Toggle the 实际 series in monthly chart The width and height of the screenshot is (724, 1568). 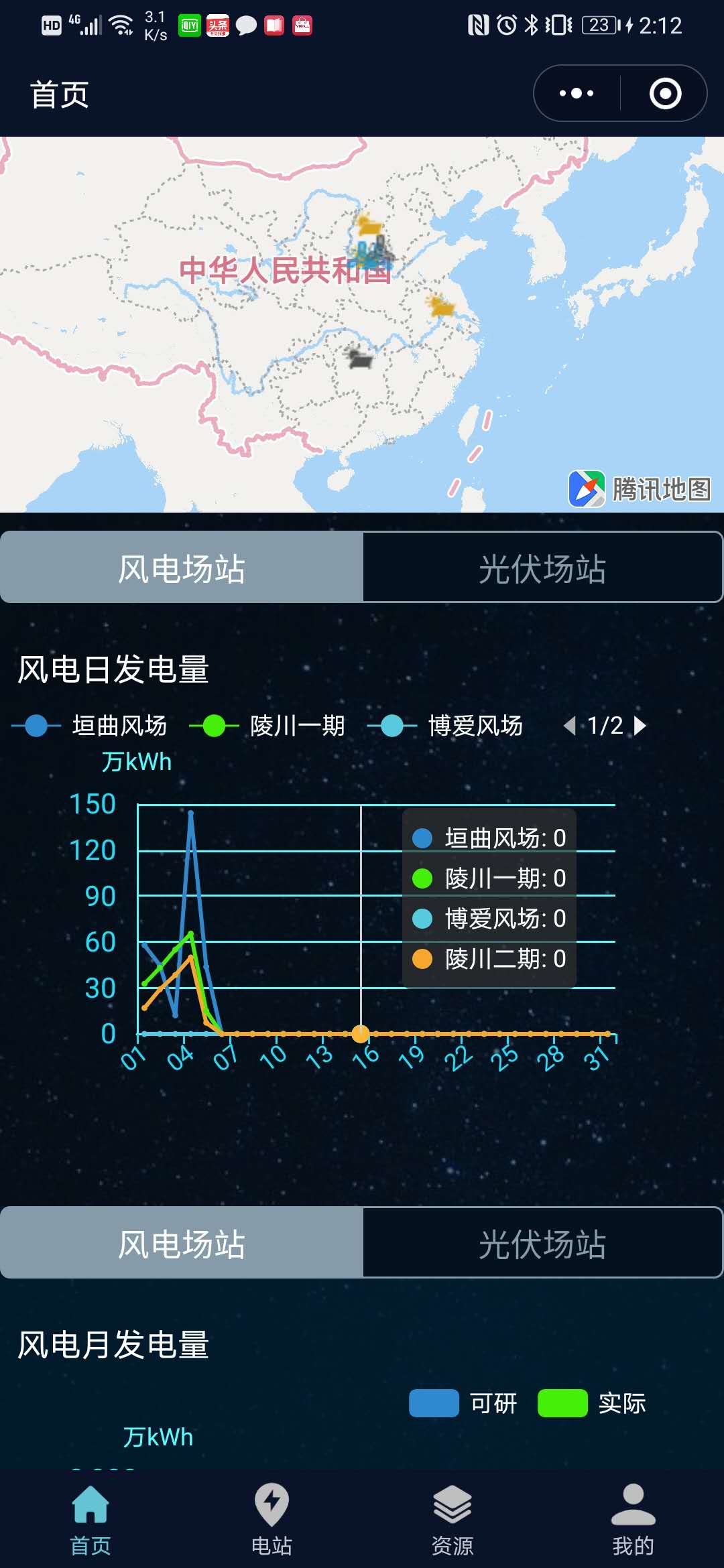click(x=592, y=1403)
